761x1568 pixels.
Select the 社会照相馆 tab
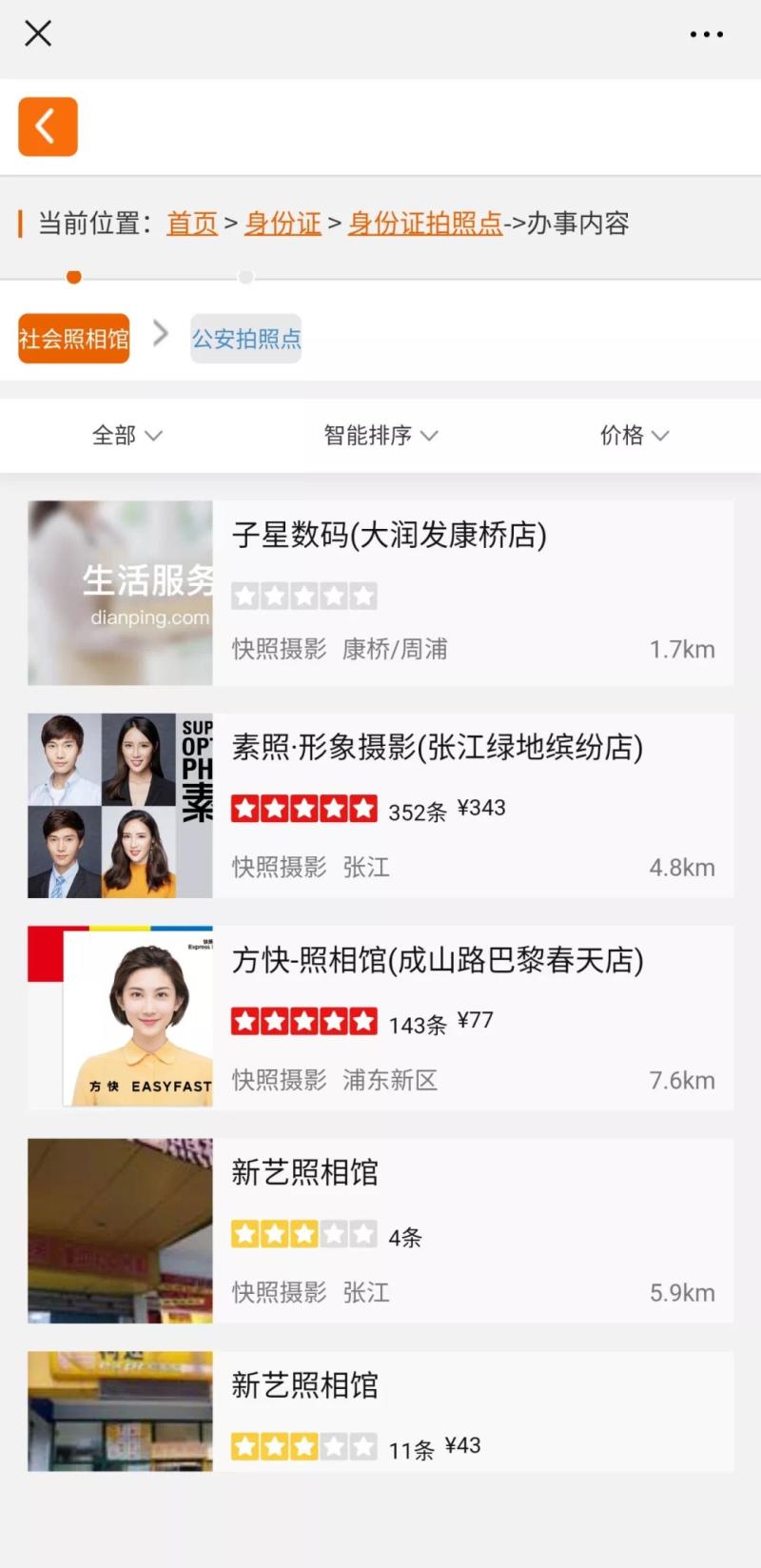73,339
